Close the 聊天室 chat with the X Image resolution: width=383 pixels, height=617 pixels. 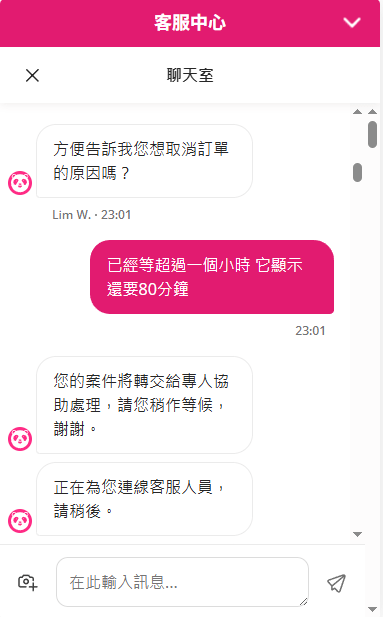tap(32, 75)
